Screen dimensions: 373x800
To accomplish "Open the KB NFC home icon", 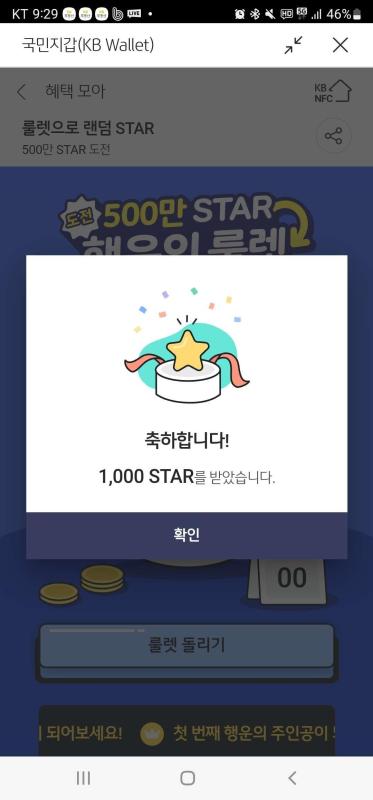I will 333,92.
